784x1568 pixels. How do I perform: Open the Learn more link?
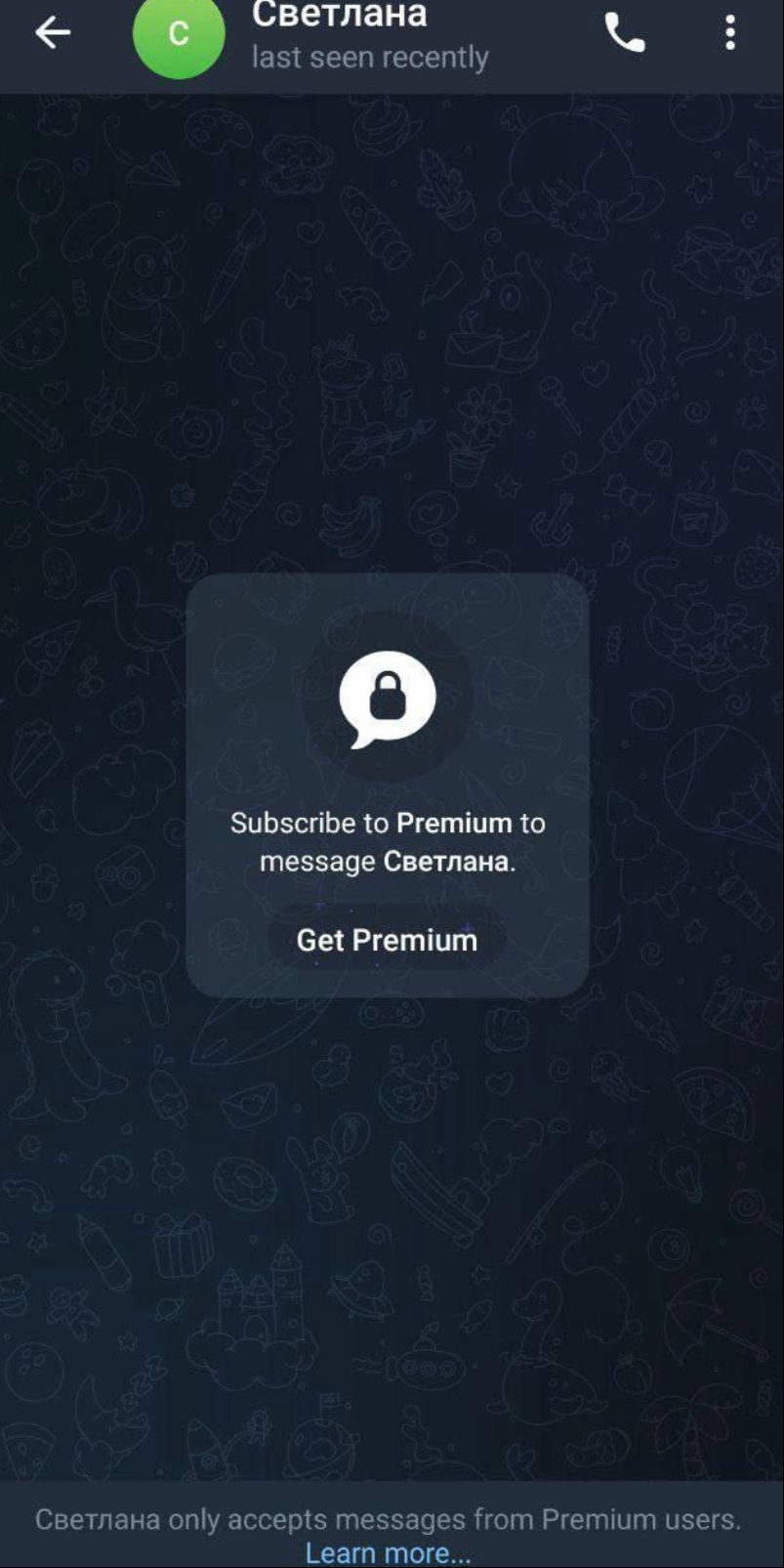tap(388, 1552)
